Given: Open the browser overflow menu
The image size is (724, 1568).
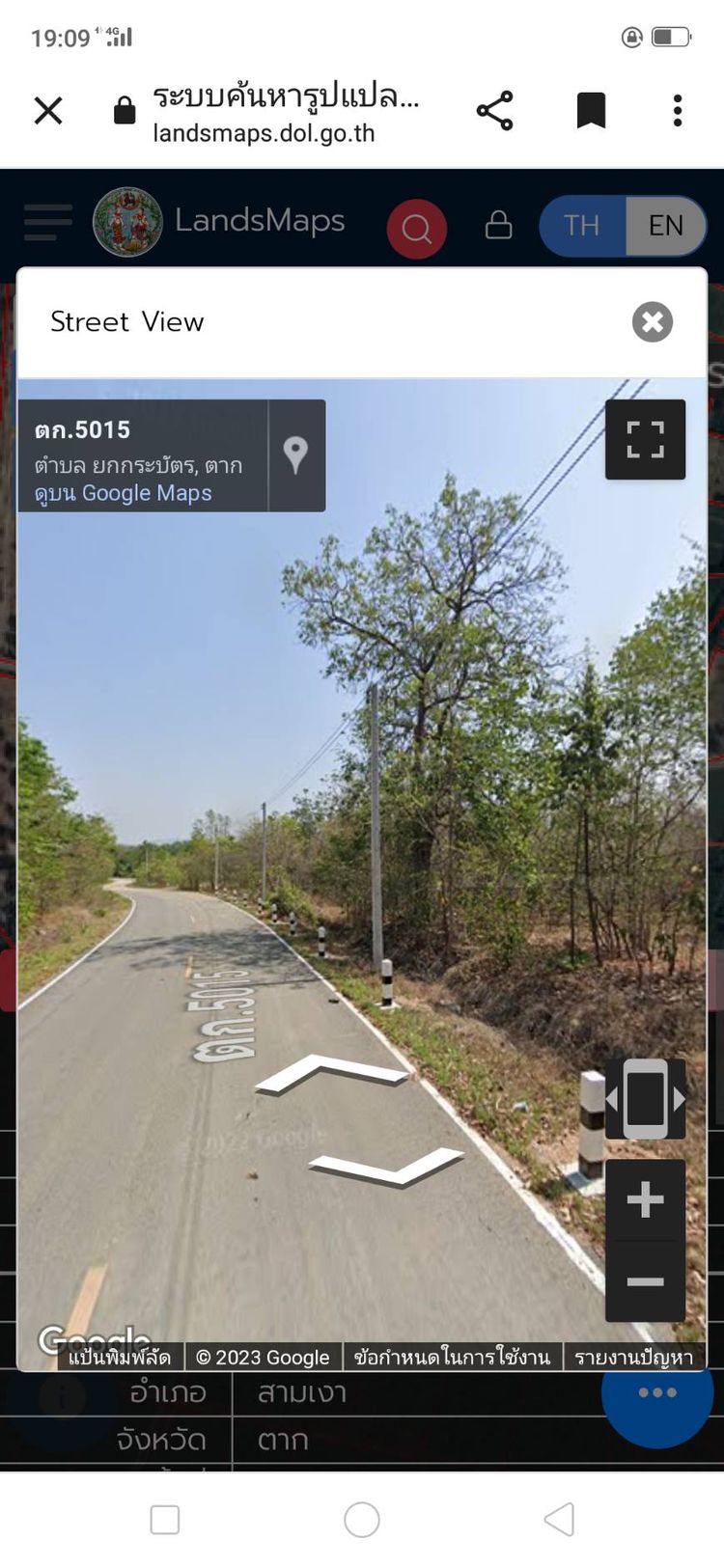Looking at the screenshot, I should coord(678,111).
